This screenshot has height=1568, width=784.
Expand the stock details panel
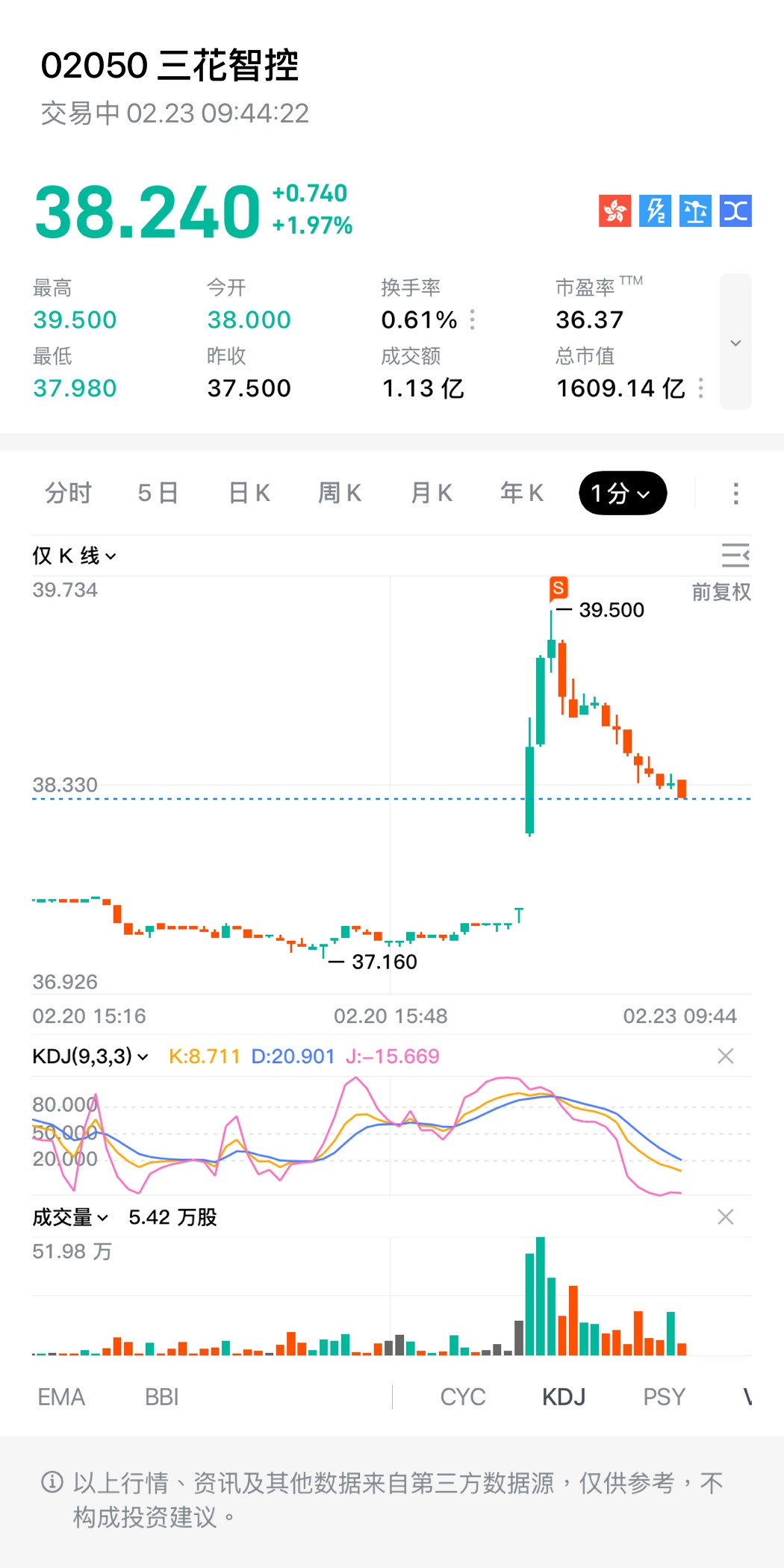(735, 342)
